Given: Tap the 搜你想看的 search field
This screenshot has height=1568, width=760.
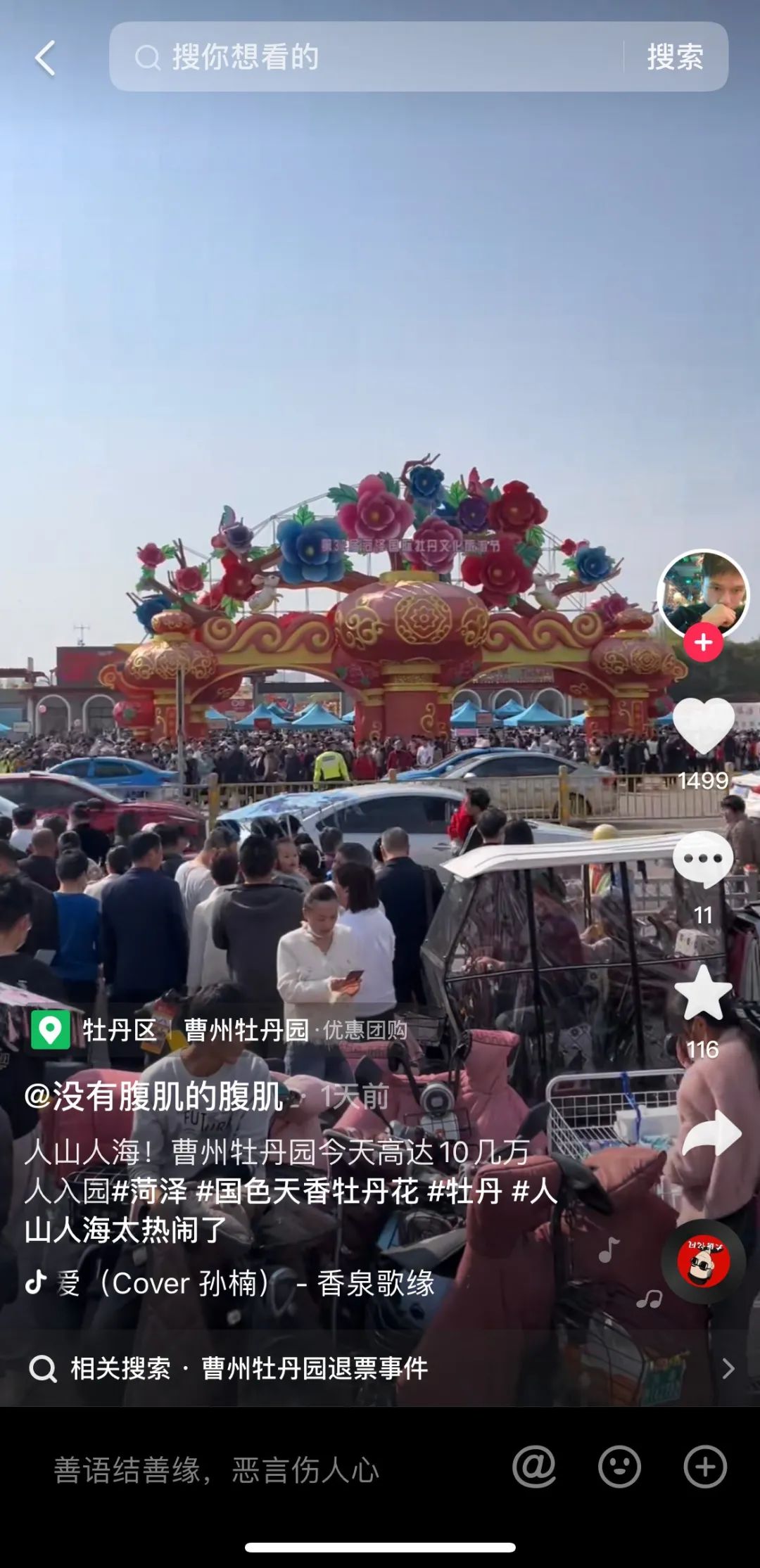Looking at the screenshot, I should [x=366, y=57].
